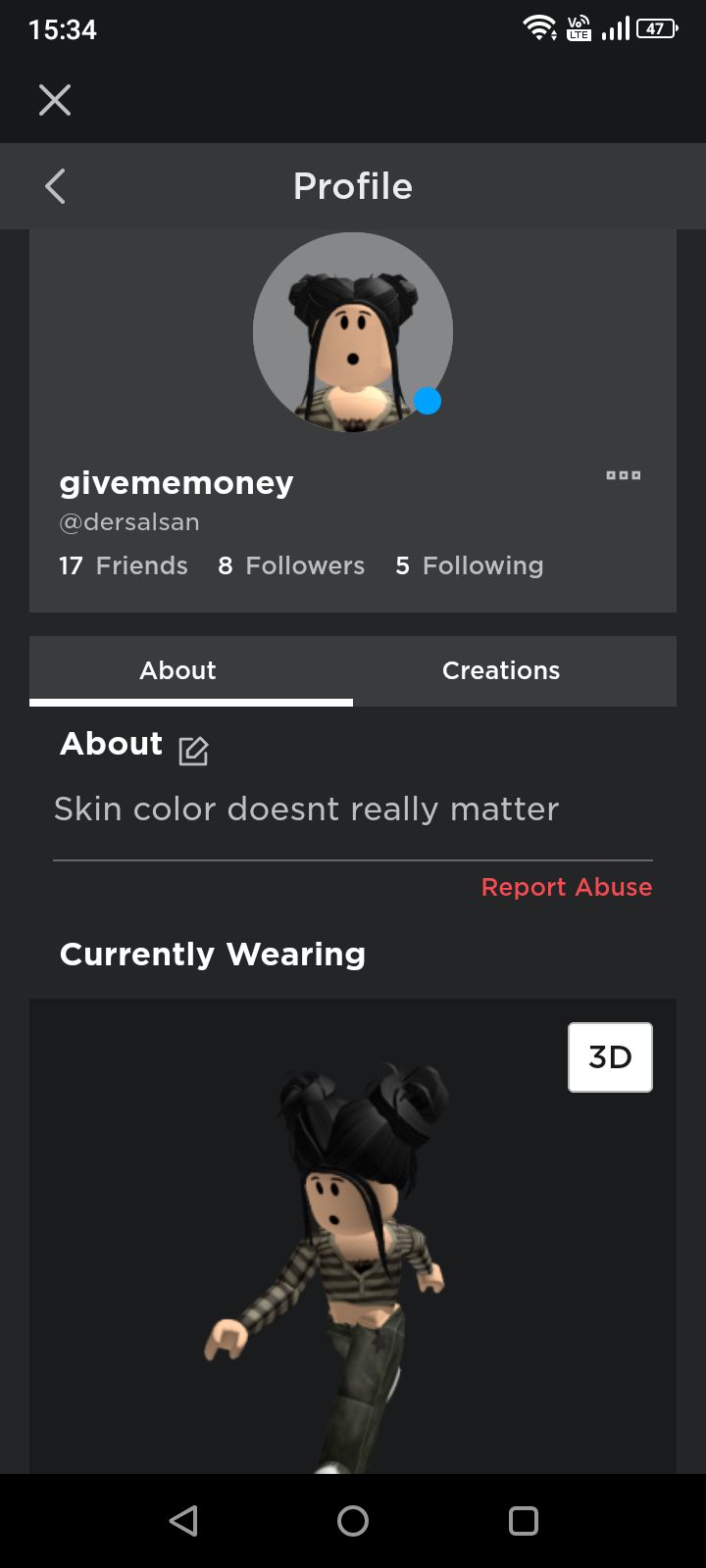The width and height of the screenshot is (706, 1568).
Task: Toggle the 3D avatar view
Action: tap(610, 1057)
